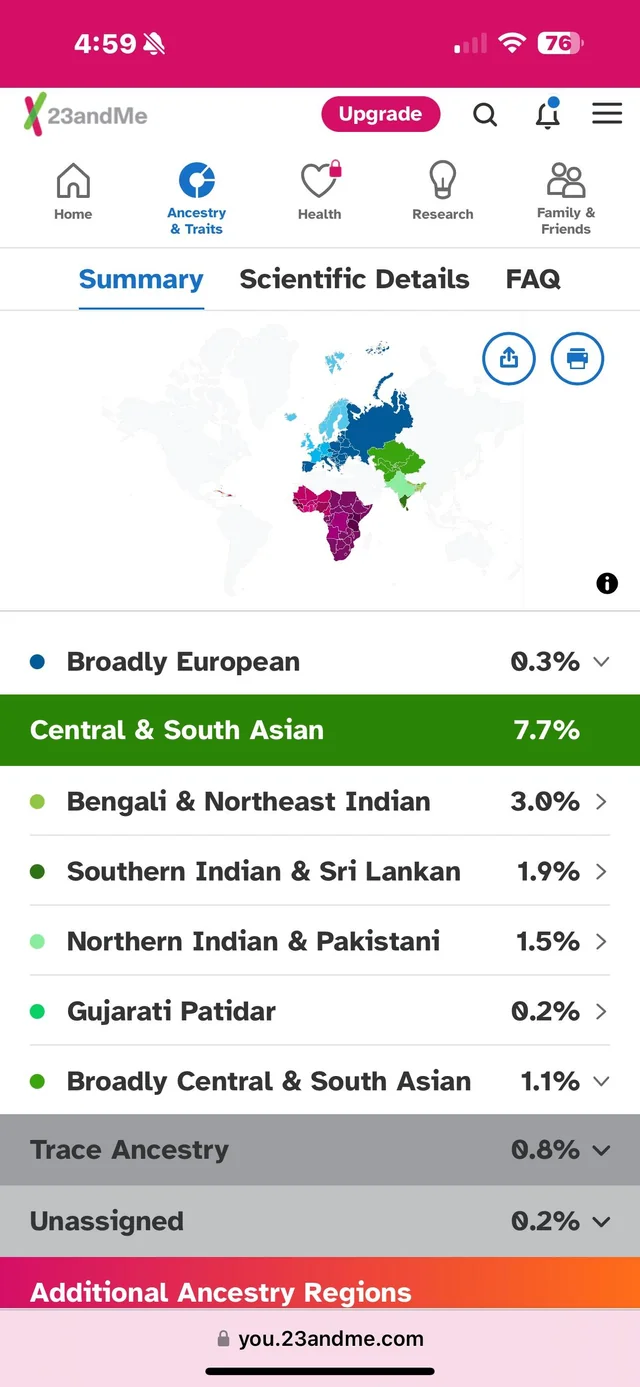Switch to the Research section

443,192
